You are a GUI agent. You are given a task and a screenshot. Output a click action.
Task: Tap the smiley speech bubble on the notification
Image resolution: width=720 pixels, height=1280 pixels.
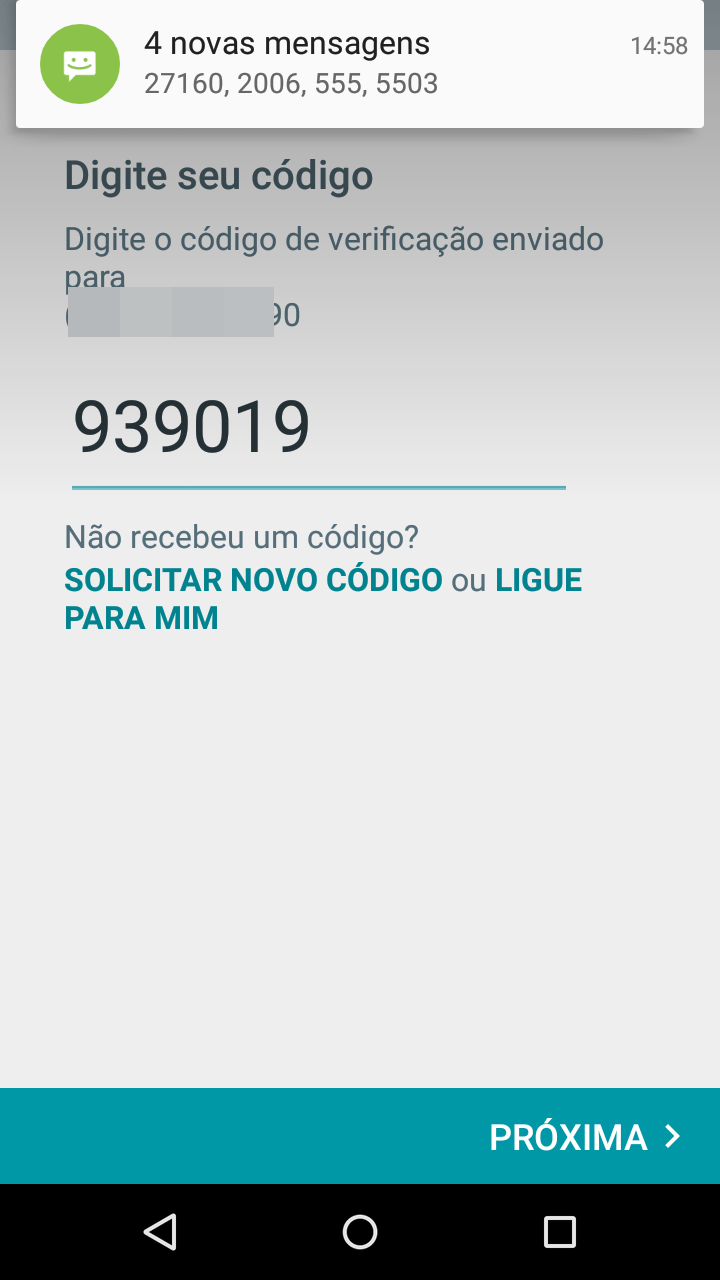[x=80, y=63]
